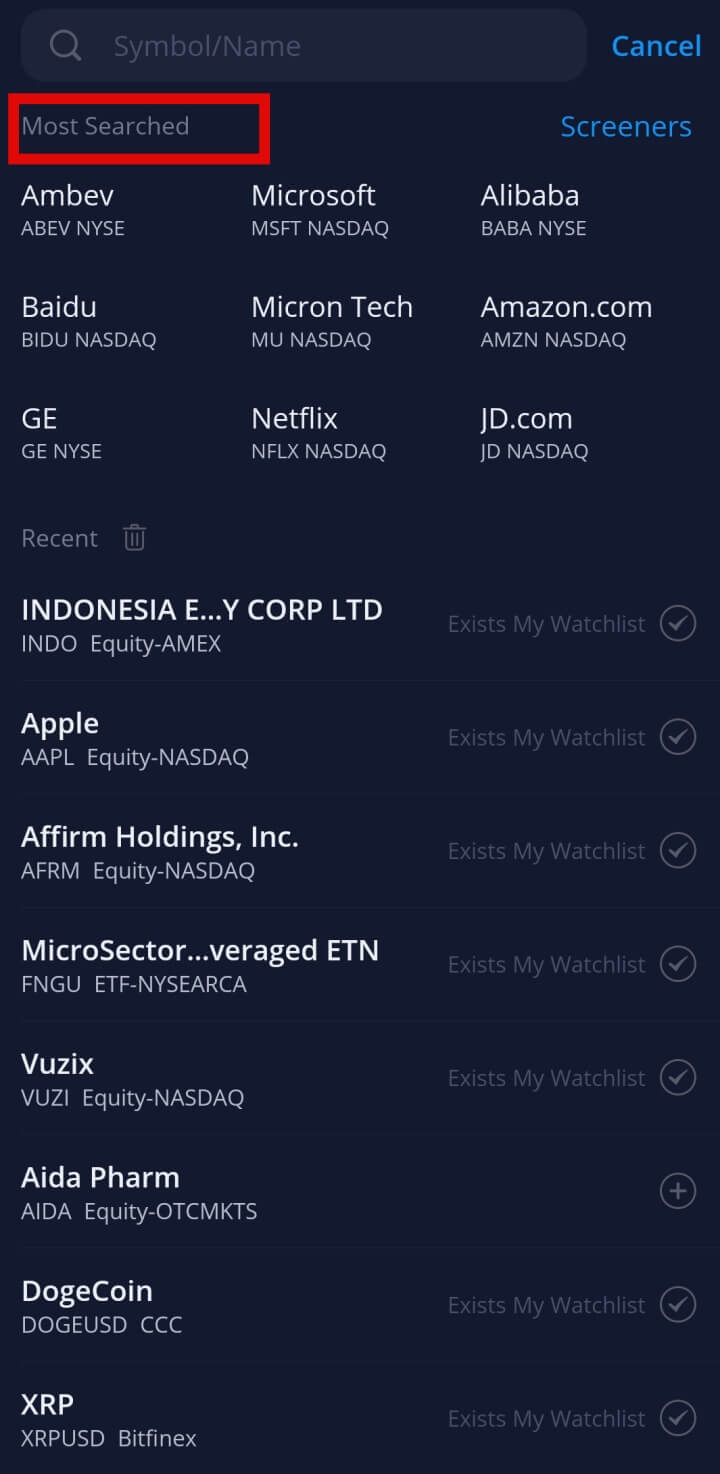Open Apple AAPL recent result
This screenshot has width=720, height=1474.
coord(135,738)
